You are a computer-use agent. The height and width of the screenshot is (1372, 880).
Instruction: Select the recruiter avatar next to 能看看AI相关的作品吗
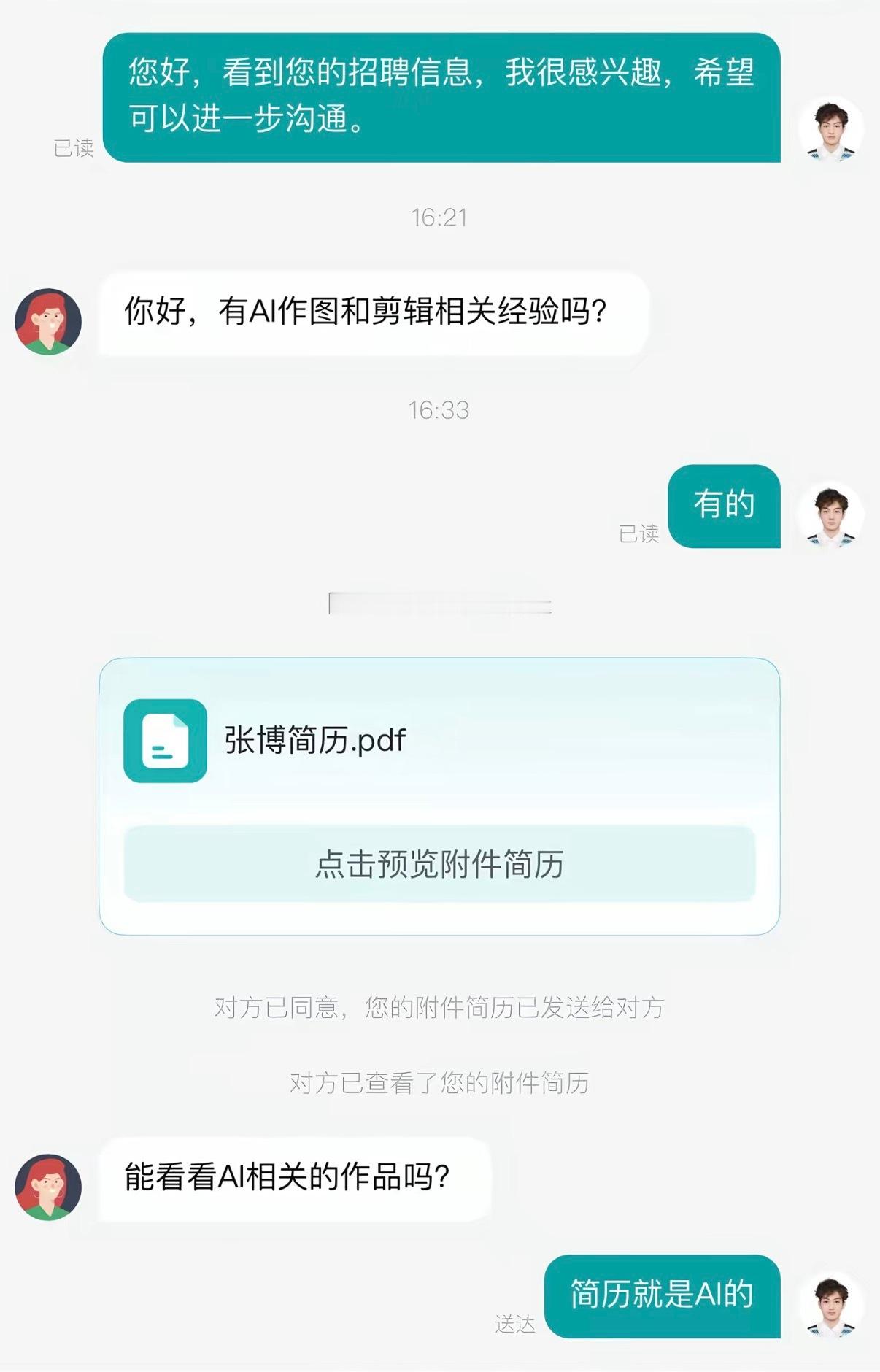(46, 1176)
